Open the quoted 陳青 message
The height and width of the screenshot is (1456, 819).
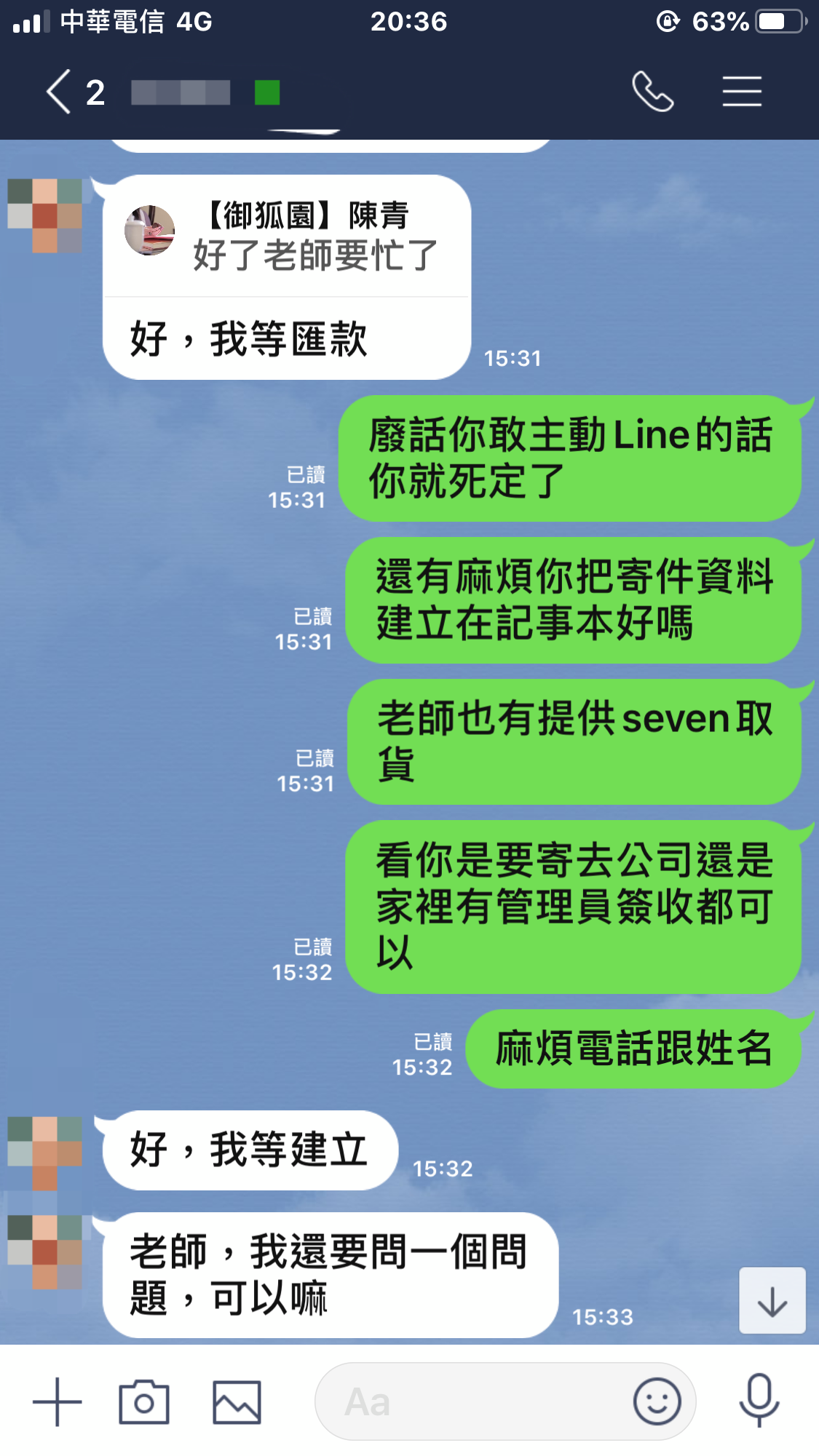point(288,236)
